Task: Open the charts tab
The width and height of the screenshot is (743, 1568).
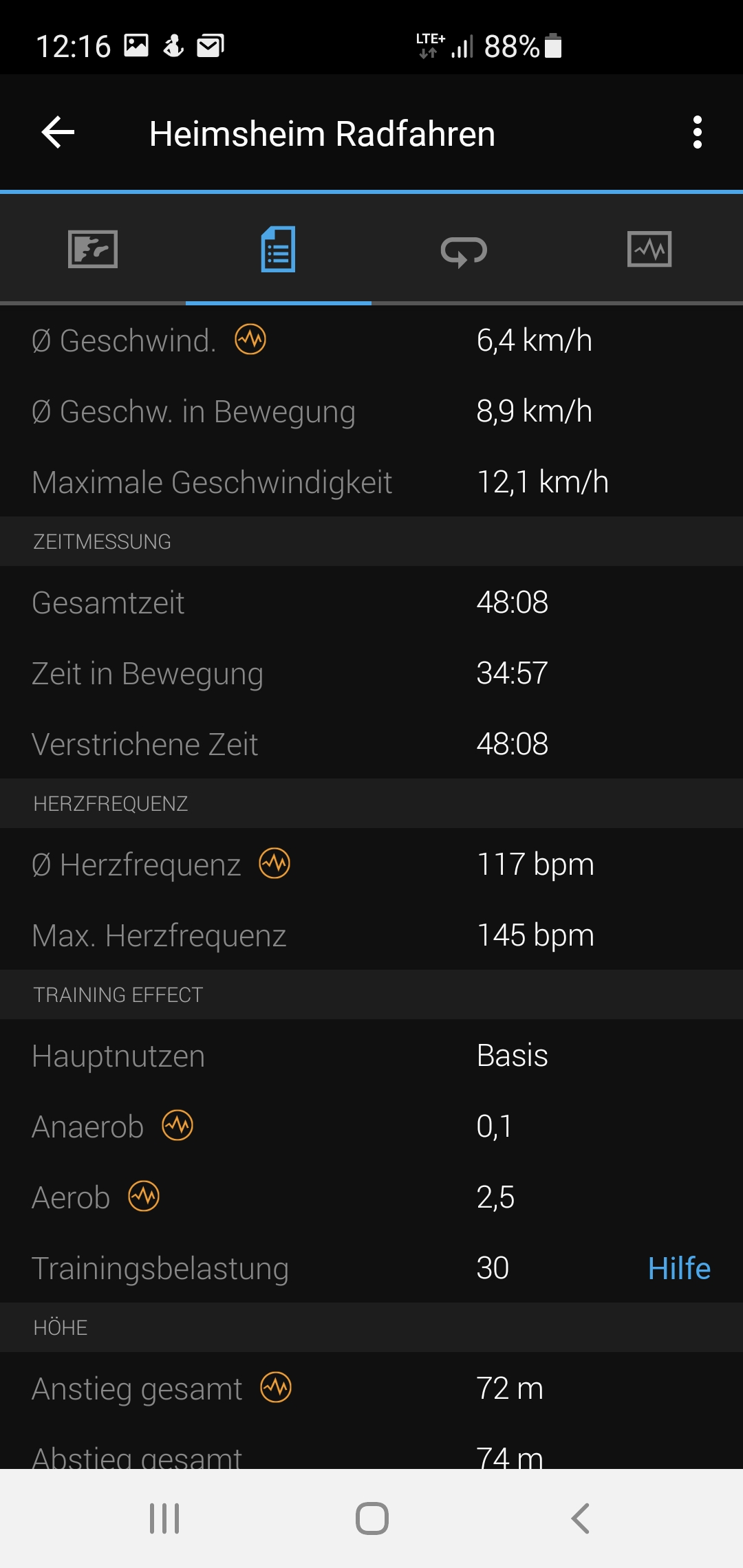Action: (650, 249)
